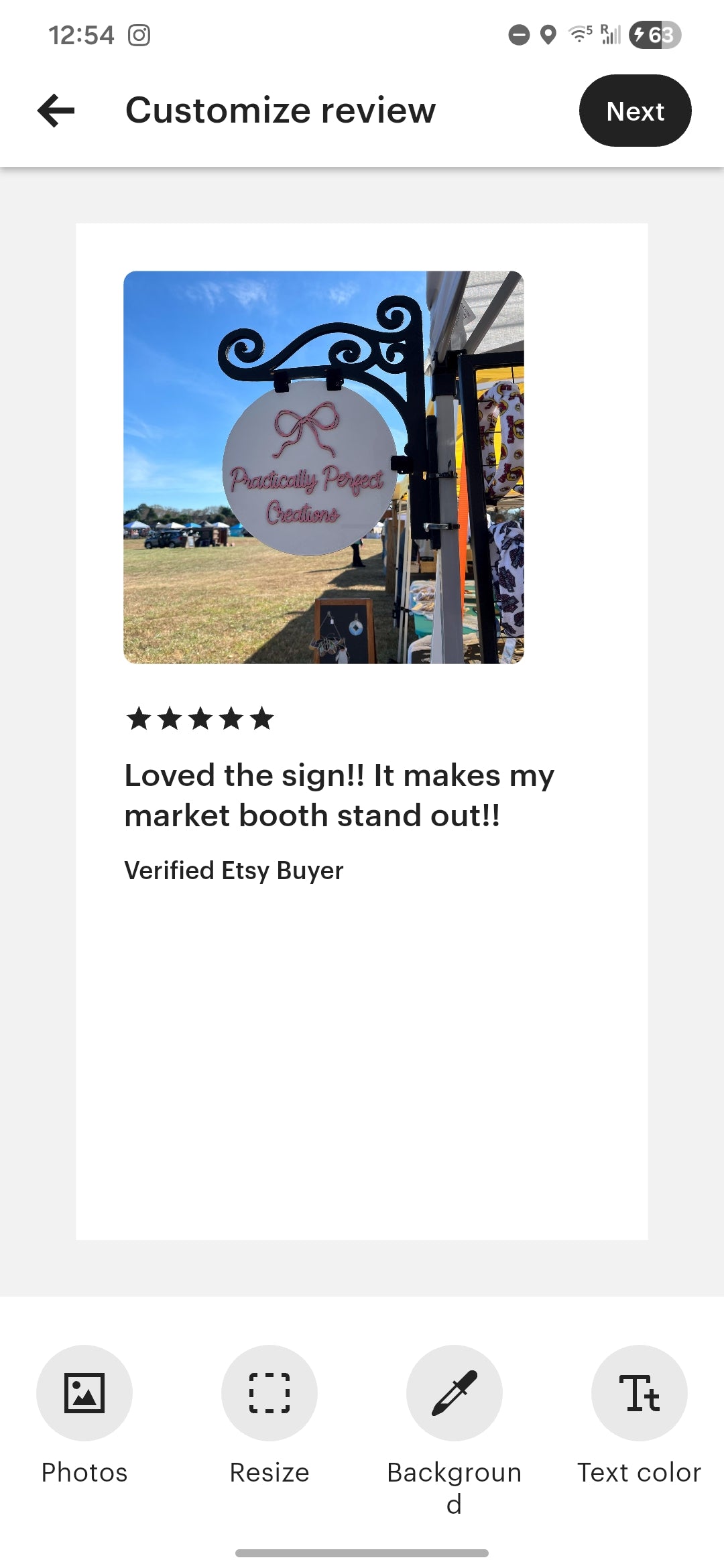Tap the Wi-Fi indicator in the status bar
The image size is (724, 1568).
point(577,35)
